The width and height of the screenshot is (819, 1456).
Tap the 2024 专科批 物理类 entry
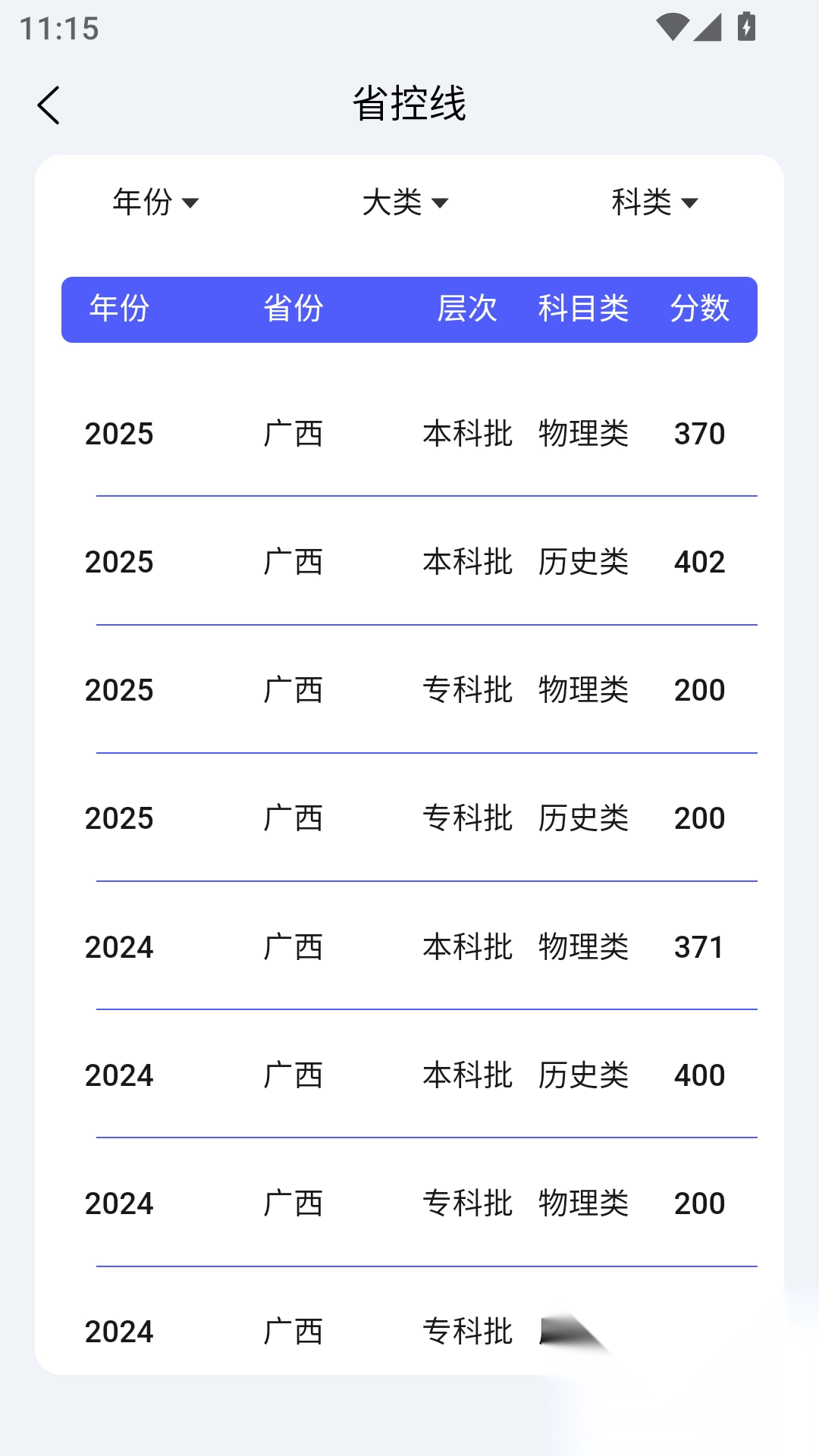[409, 1203]
